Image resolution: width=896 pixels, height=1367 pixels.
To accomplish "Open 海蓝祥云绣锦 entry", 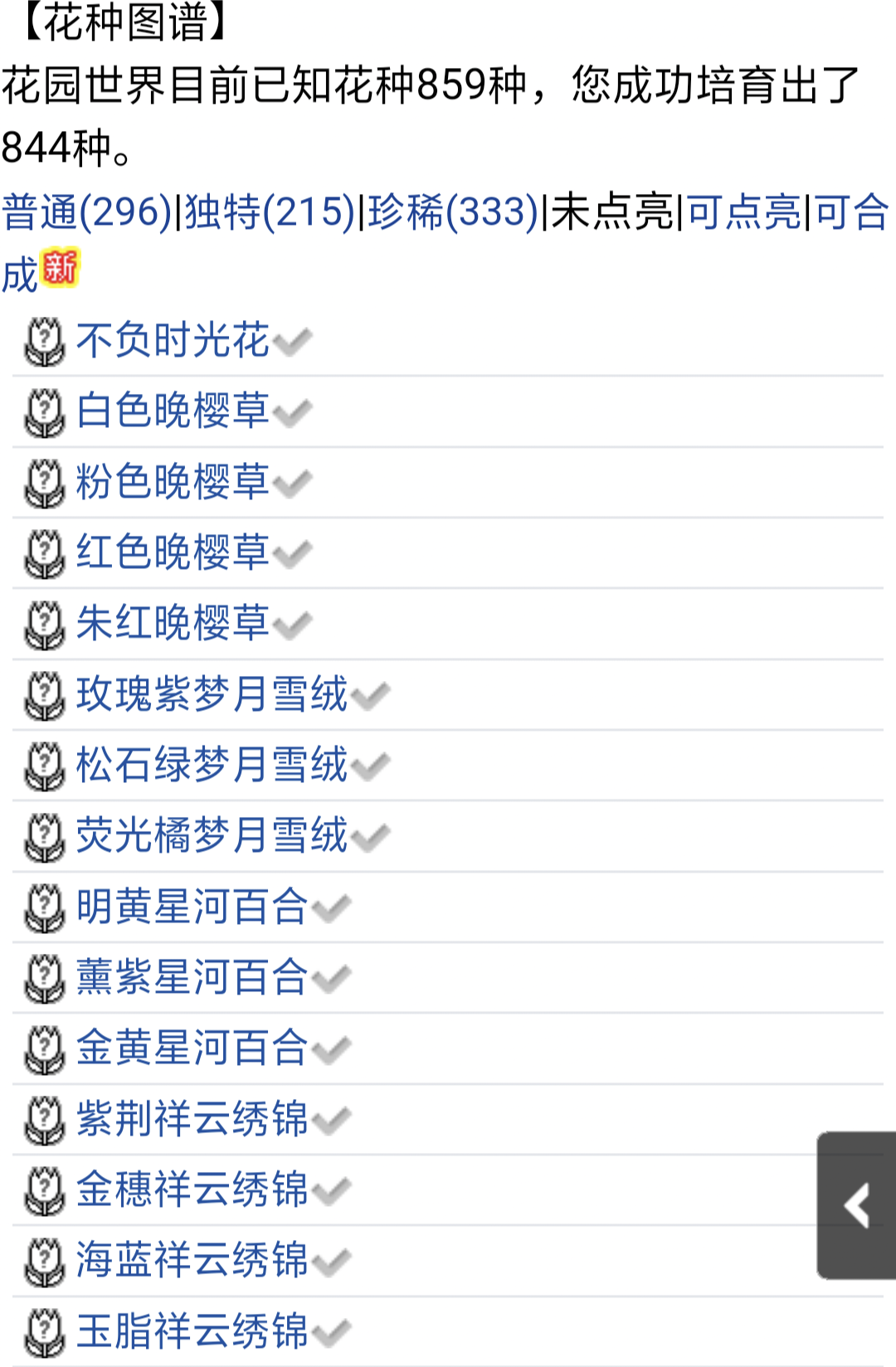I will click(x=192, y=1260).
